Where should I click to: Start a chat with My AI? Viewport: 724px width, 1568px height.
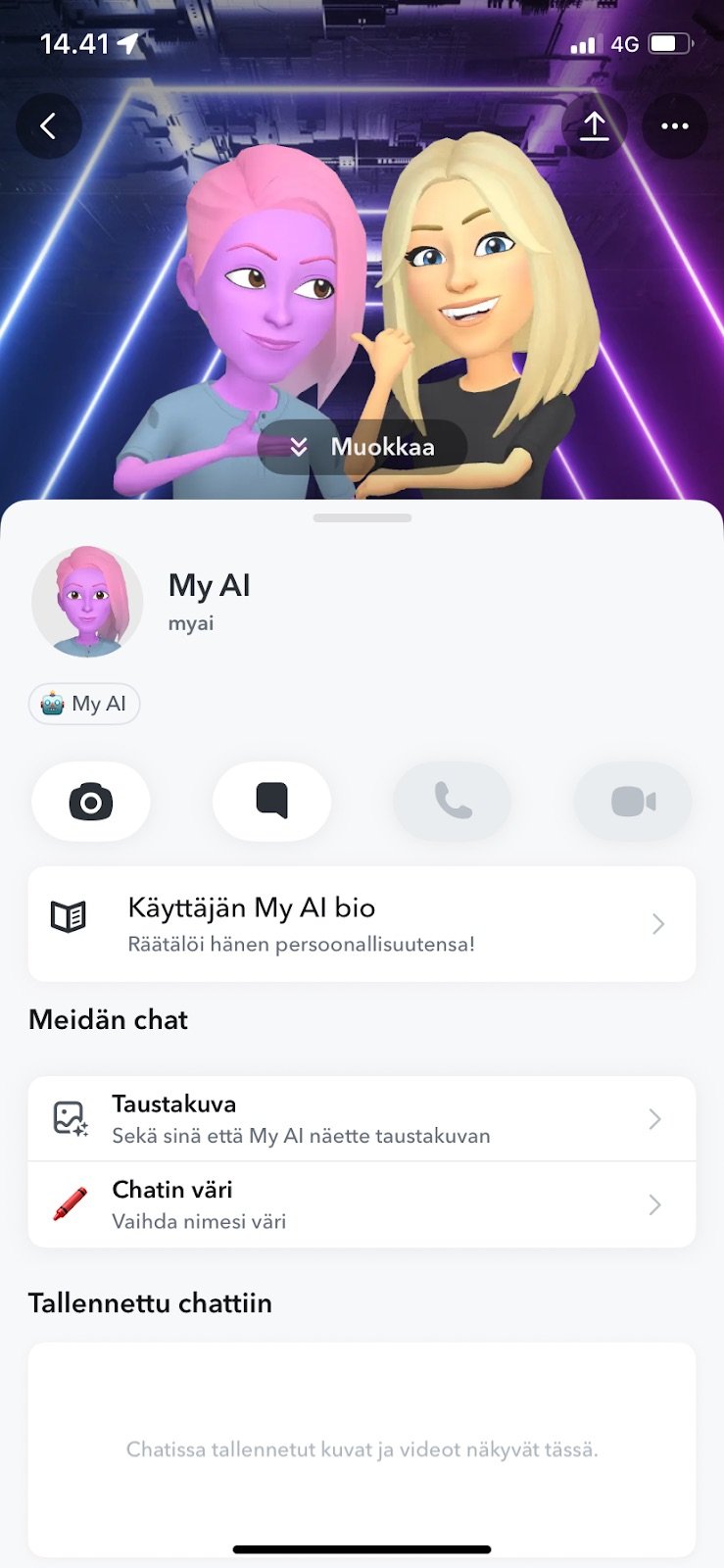coord(271,801)
